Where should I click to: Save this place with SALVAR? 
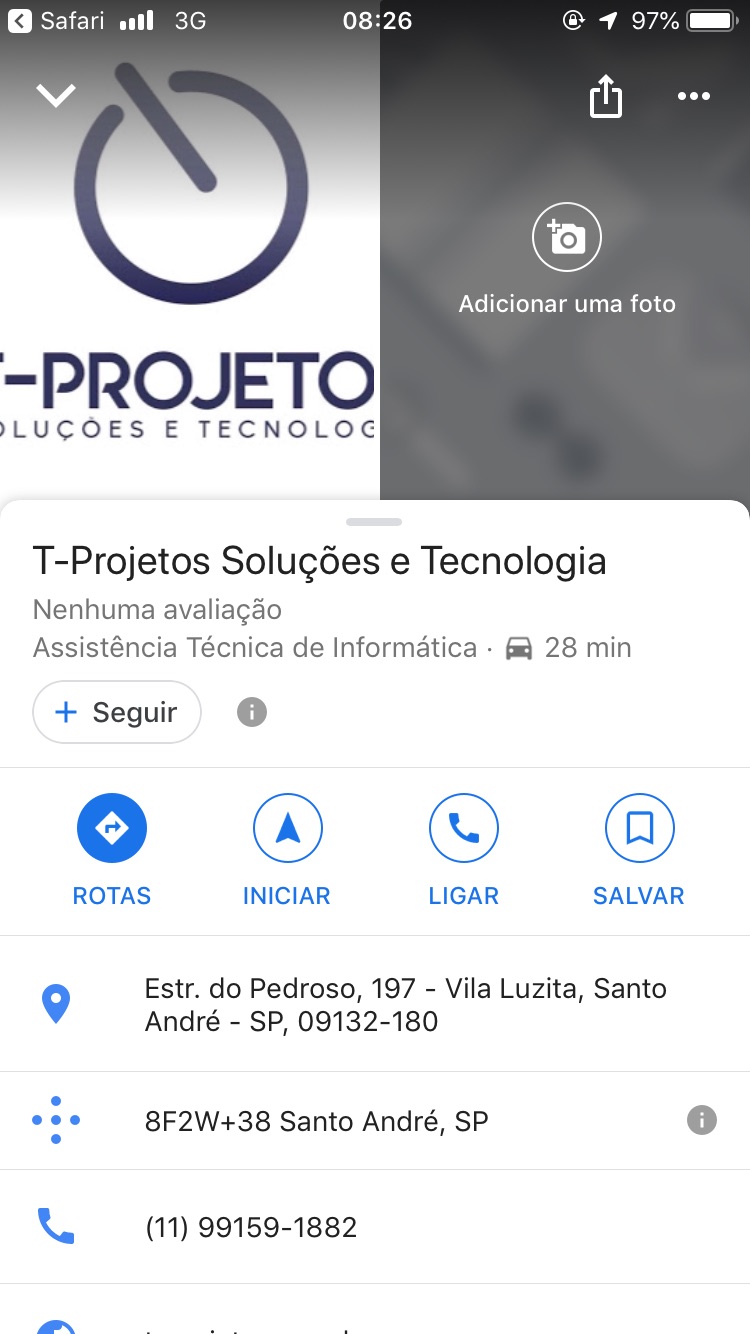coord(639,846)
